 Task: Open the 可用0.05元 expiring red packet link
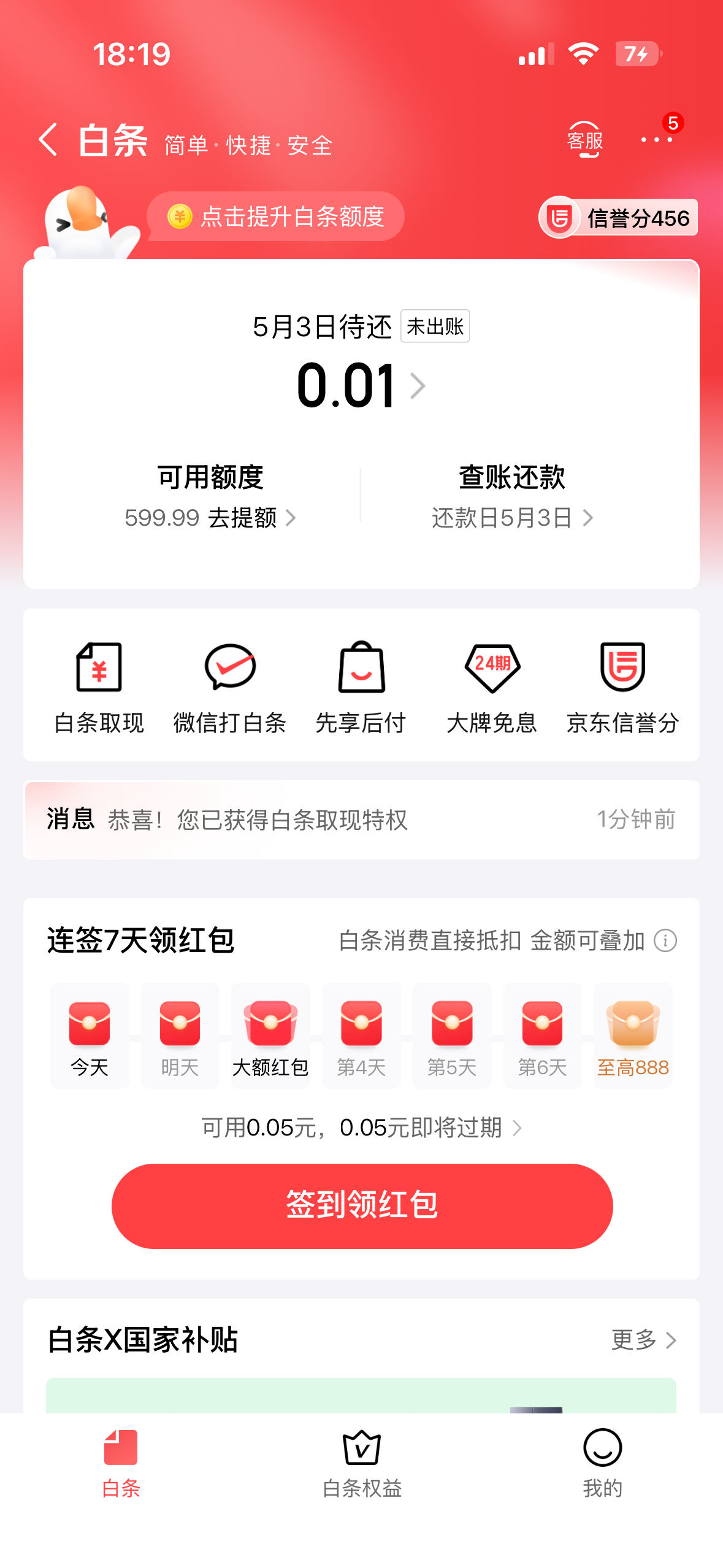361,1128
